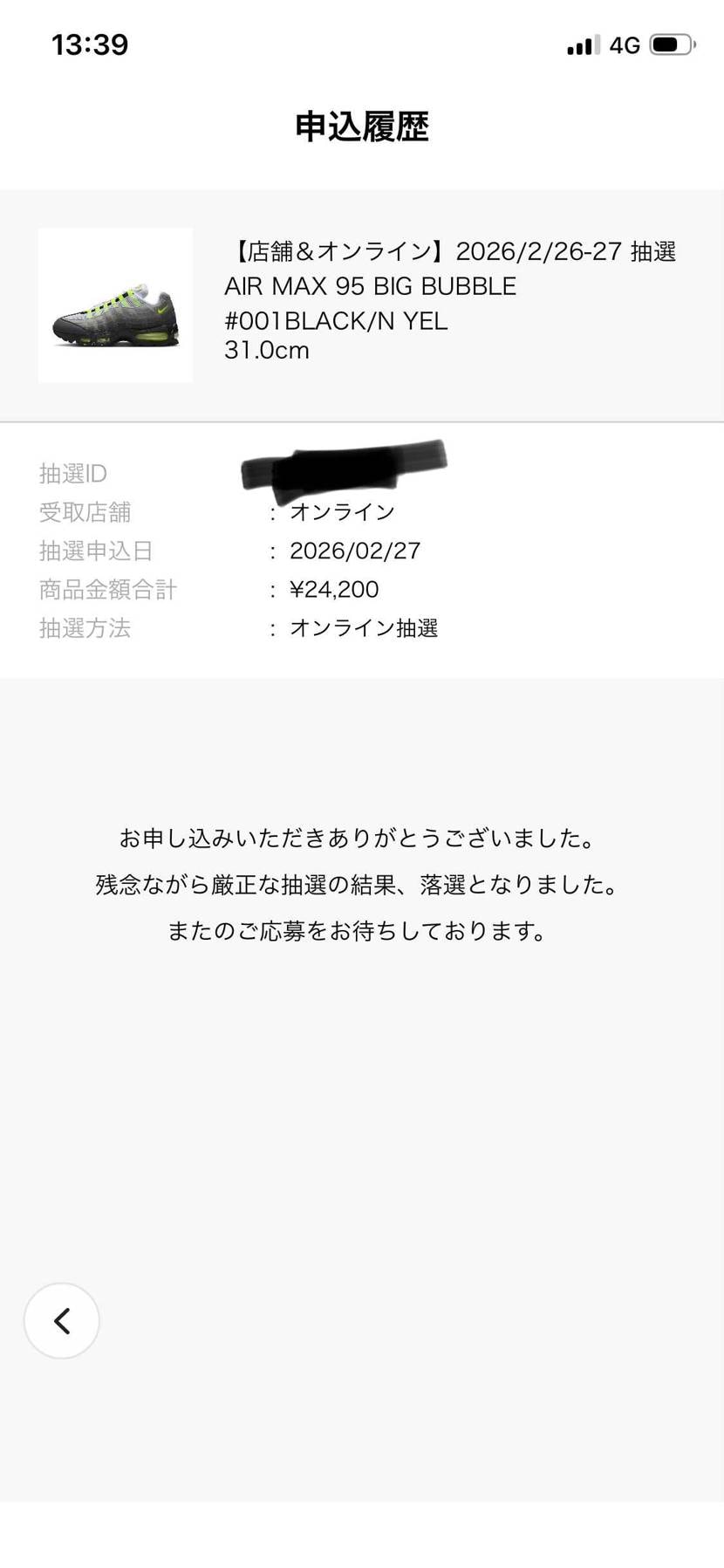
Task: Open the ¥24,200 price link
Action: pos(333,589)
